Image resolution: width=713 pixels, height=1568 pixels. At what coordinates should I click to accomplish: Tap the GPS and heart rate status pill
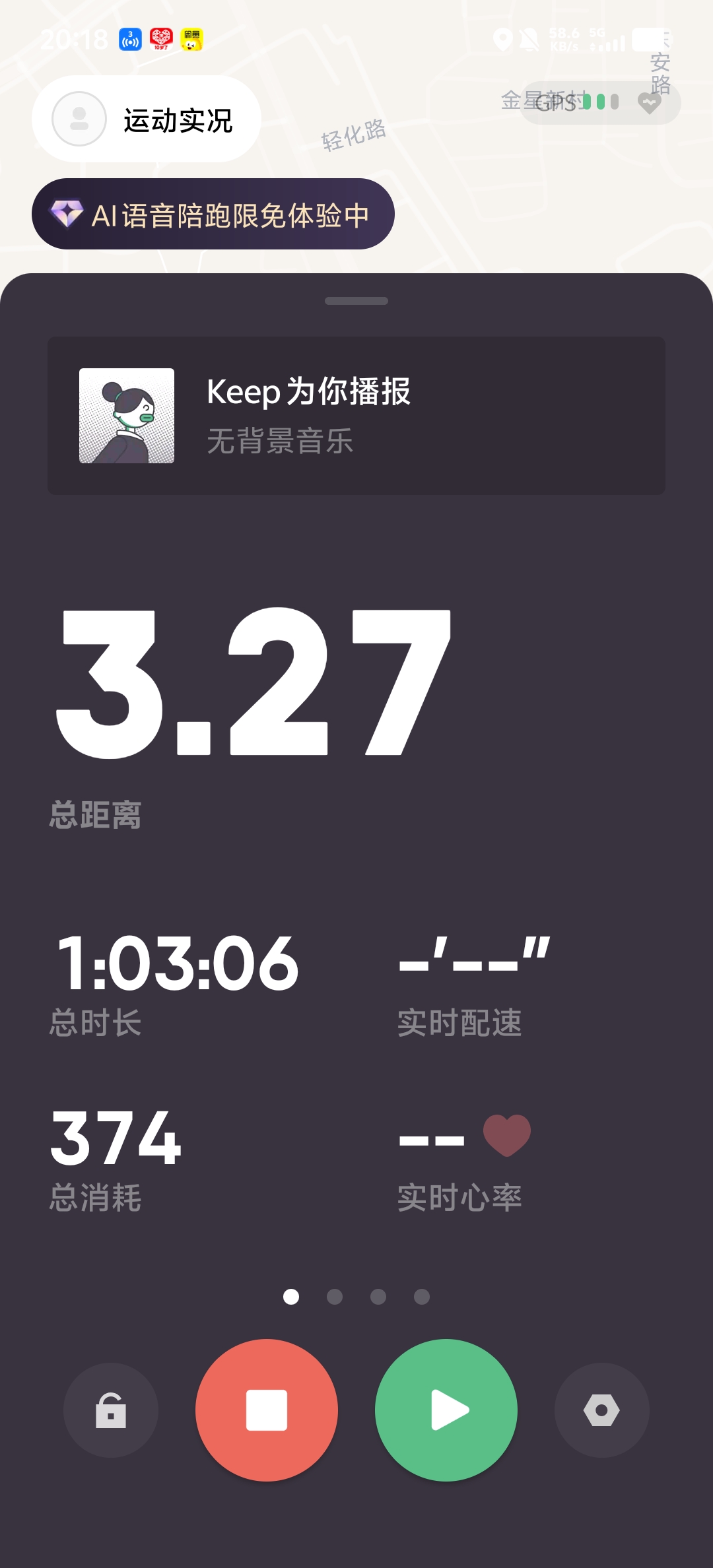[x=599, y=102]
